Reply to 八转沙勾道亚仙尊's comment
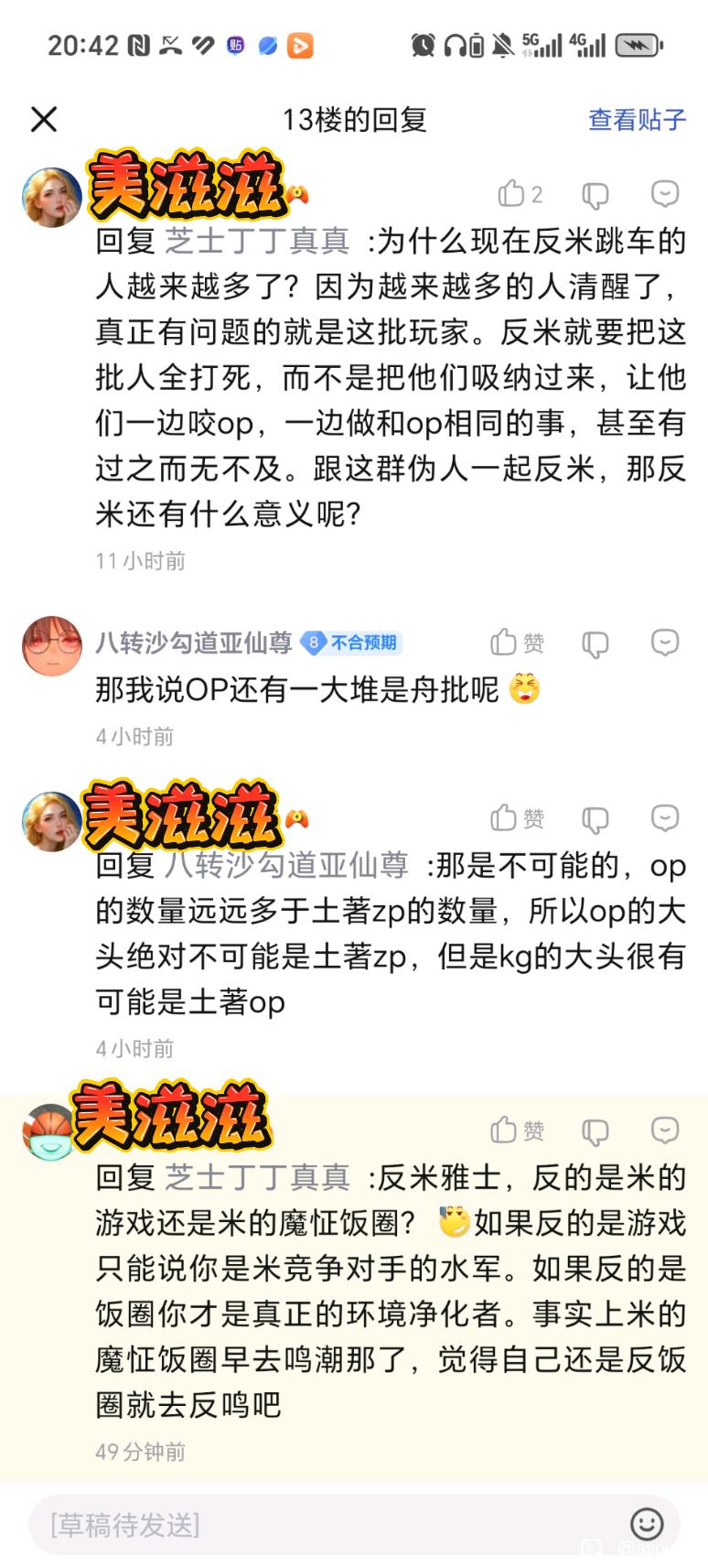 665,643
